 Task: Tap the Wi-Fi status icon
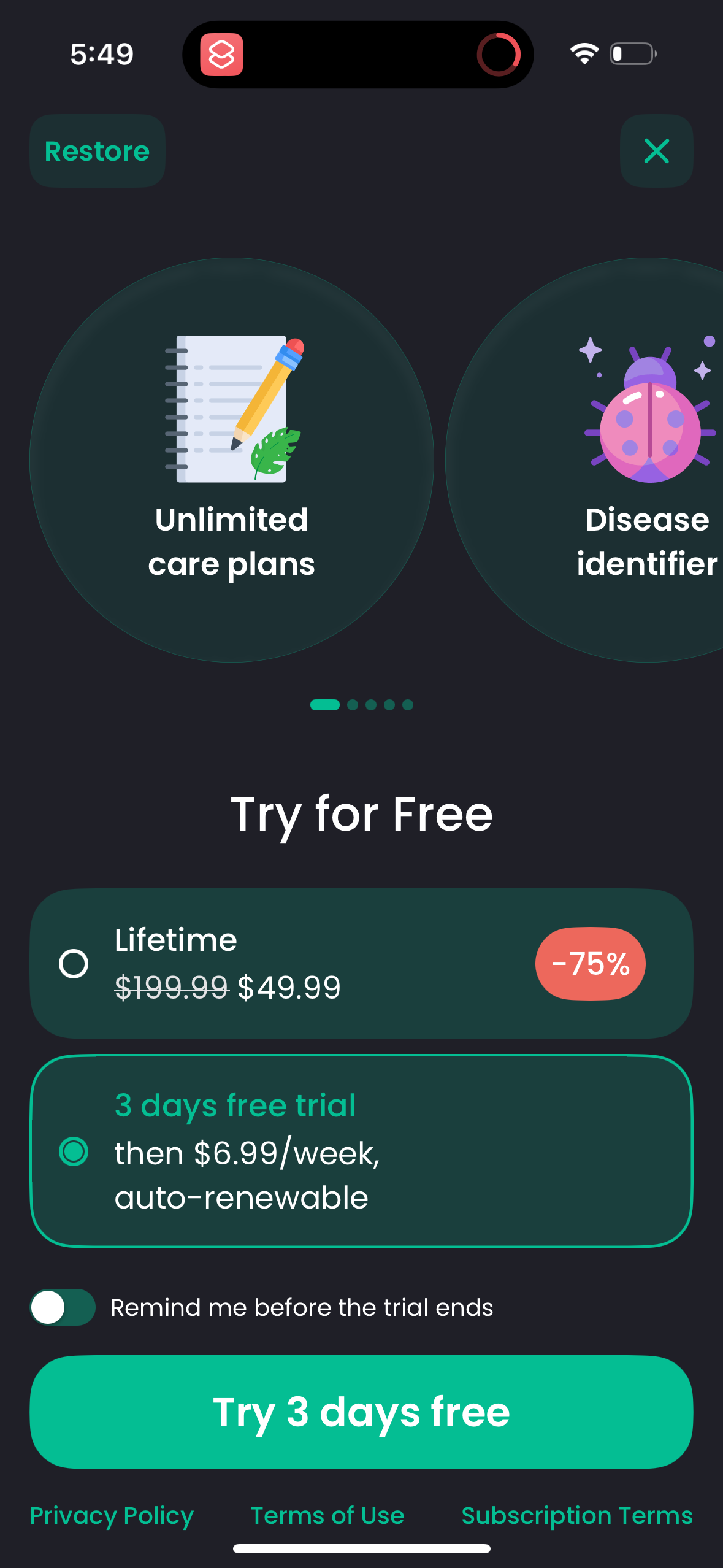coord(584,54)
